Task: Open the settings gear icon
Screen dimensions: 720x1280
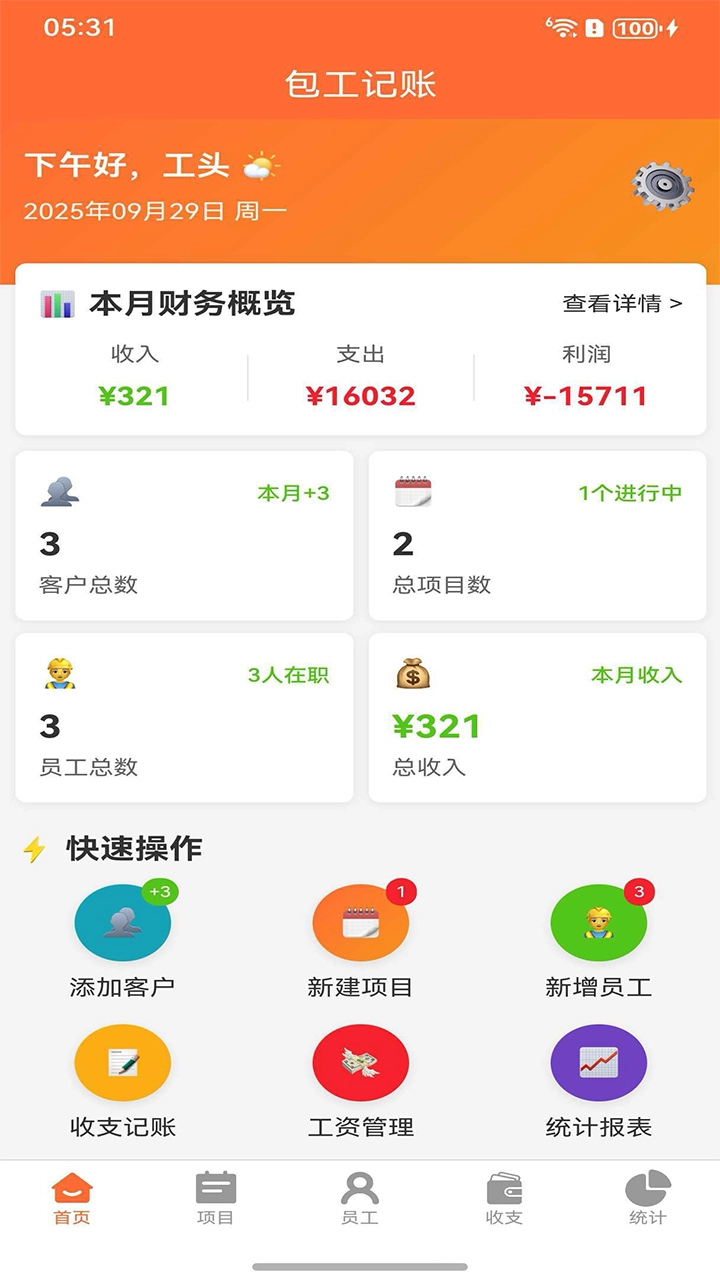Action: click(662, 185)
